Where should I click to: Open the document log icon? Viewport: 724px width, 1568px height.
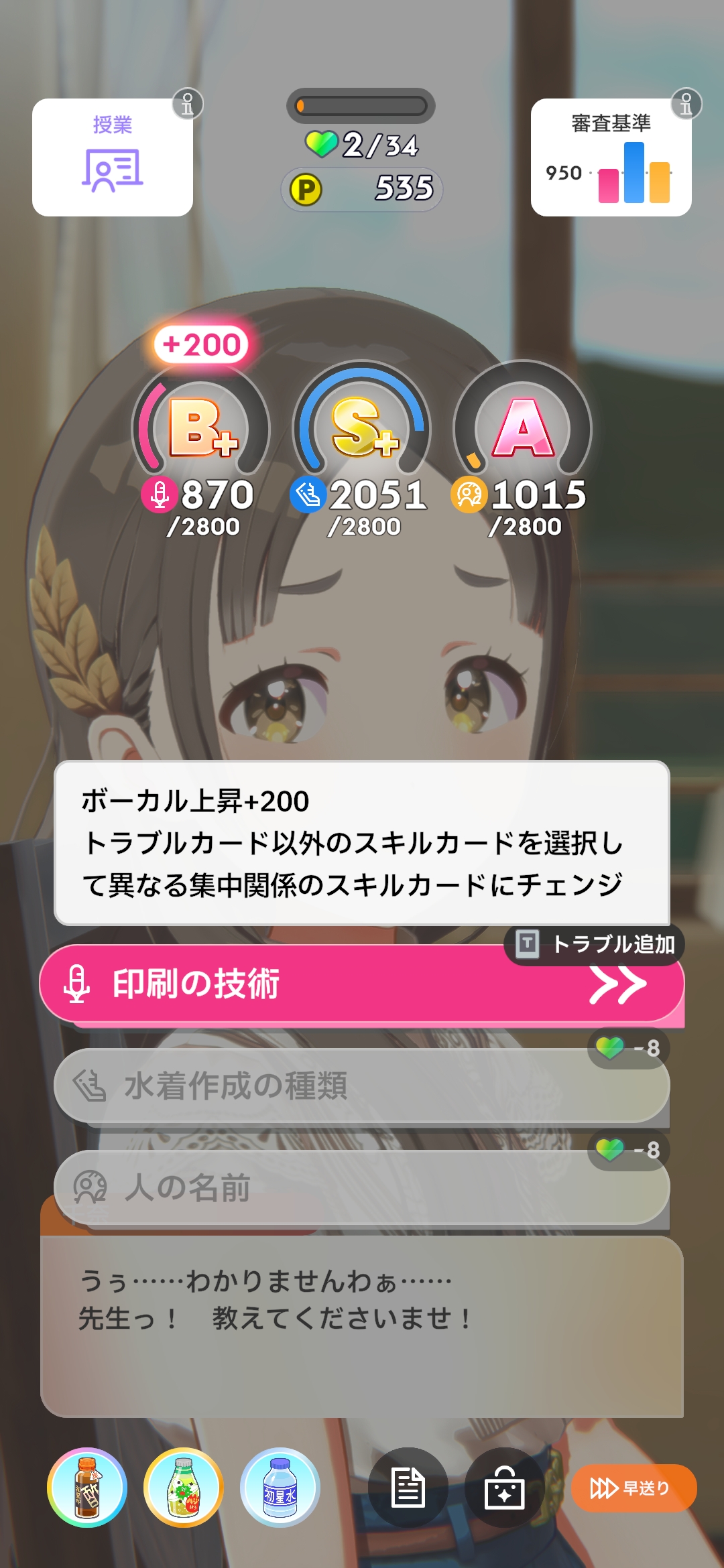pos(408,1488)
